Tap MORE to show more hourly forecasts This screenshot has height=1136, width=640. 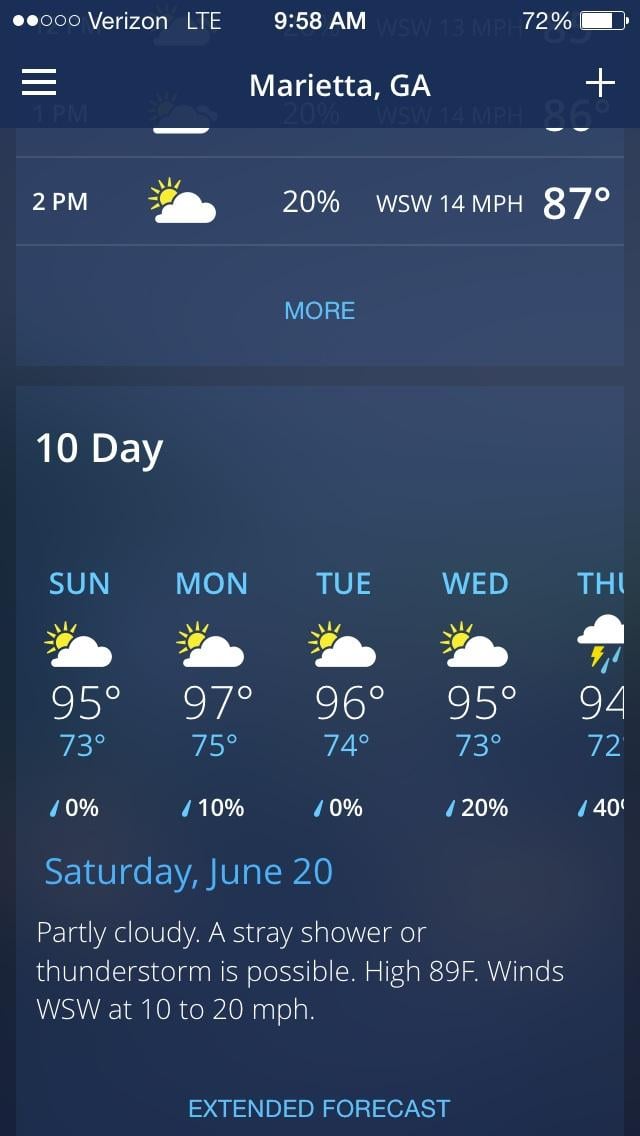click(319, 311)
